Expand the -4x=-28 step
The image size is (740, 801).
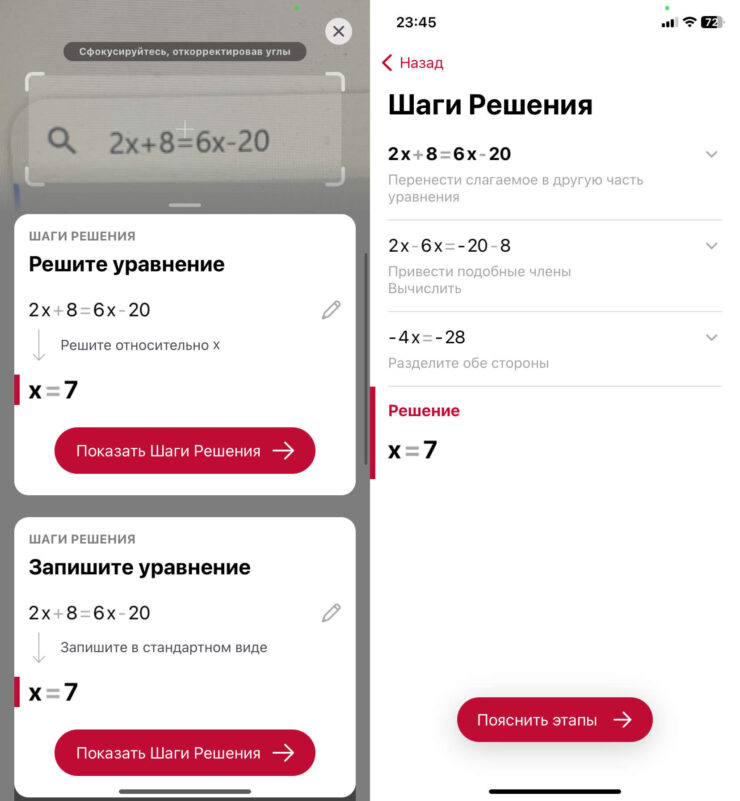[x=711, y=337]
